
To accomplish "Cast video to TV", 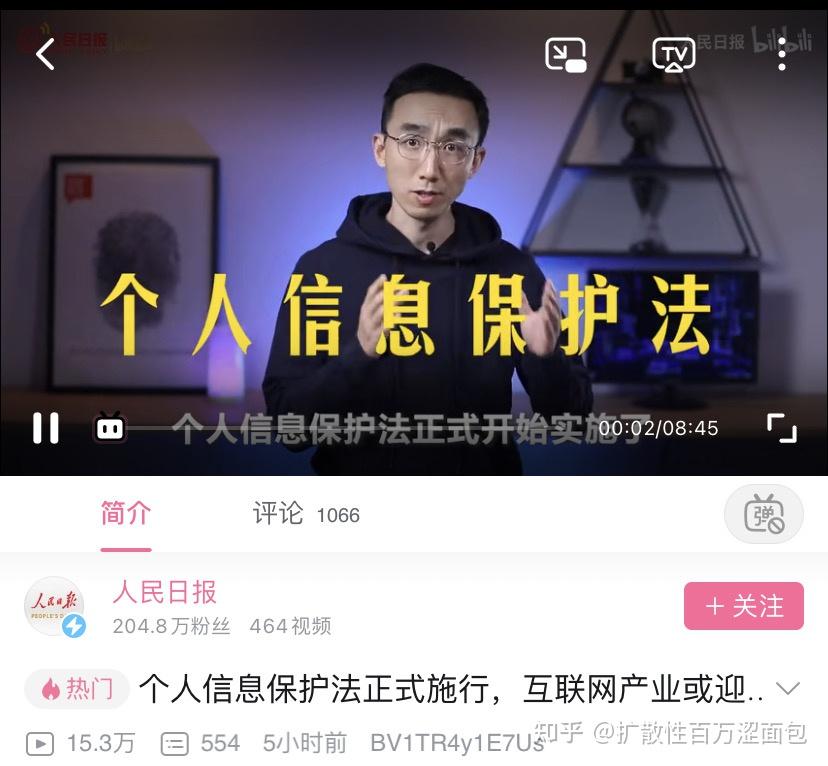I will point(673,54).
